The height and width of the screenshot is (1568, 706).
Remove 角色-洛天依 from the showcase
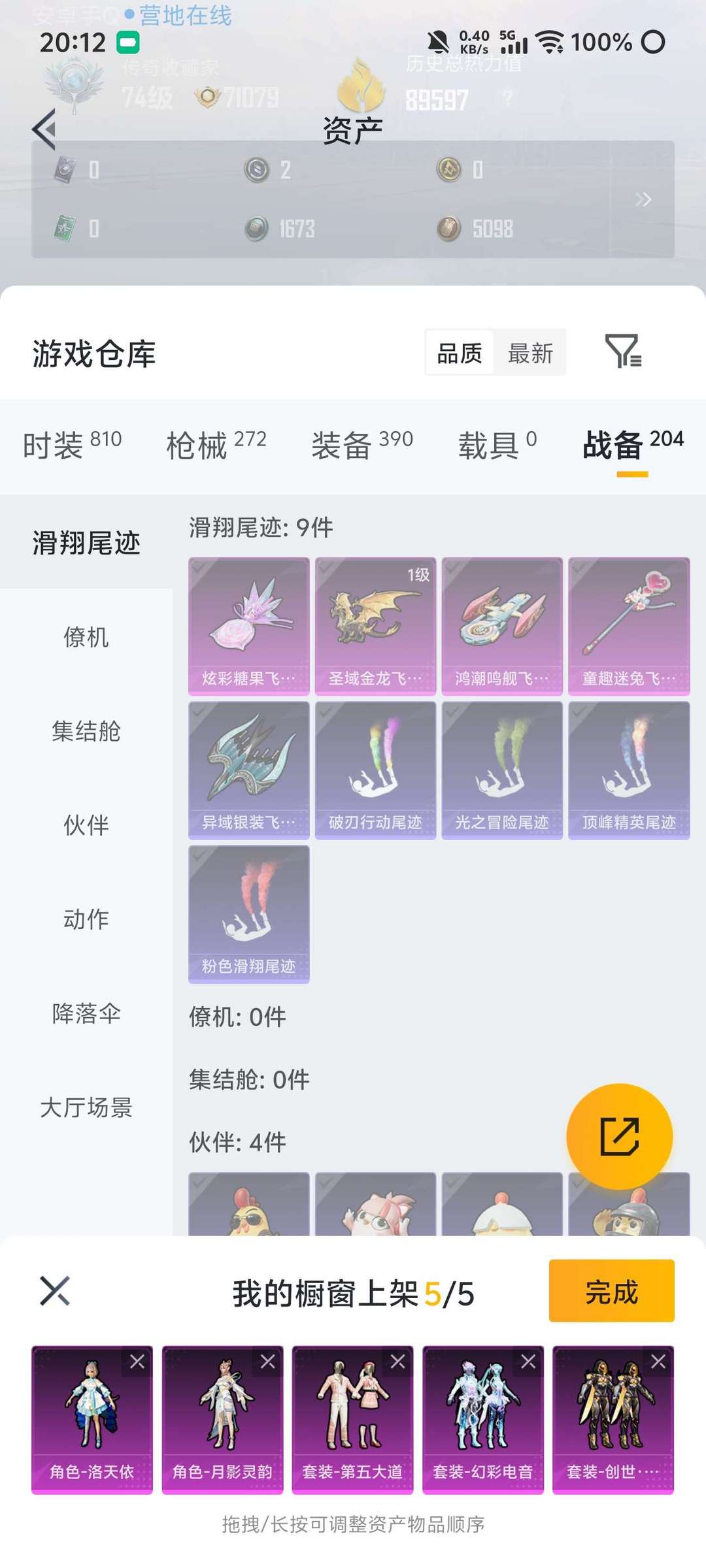137,1362
